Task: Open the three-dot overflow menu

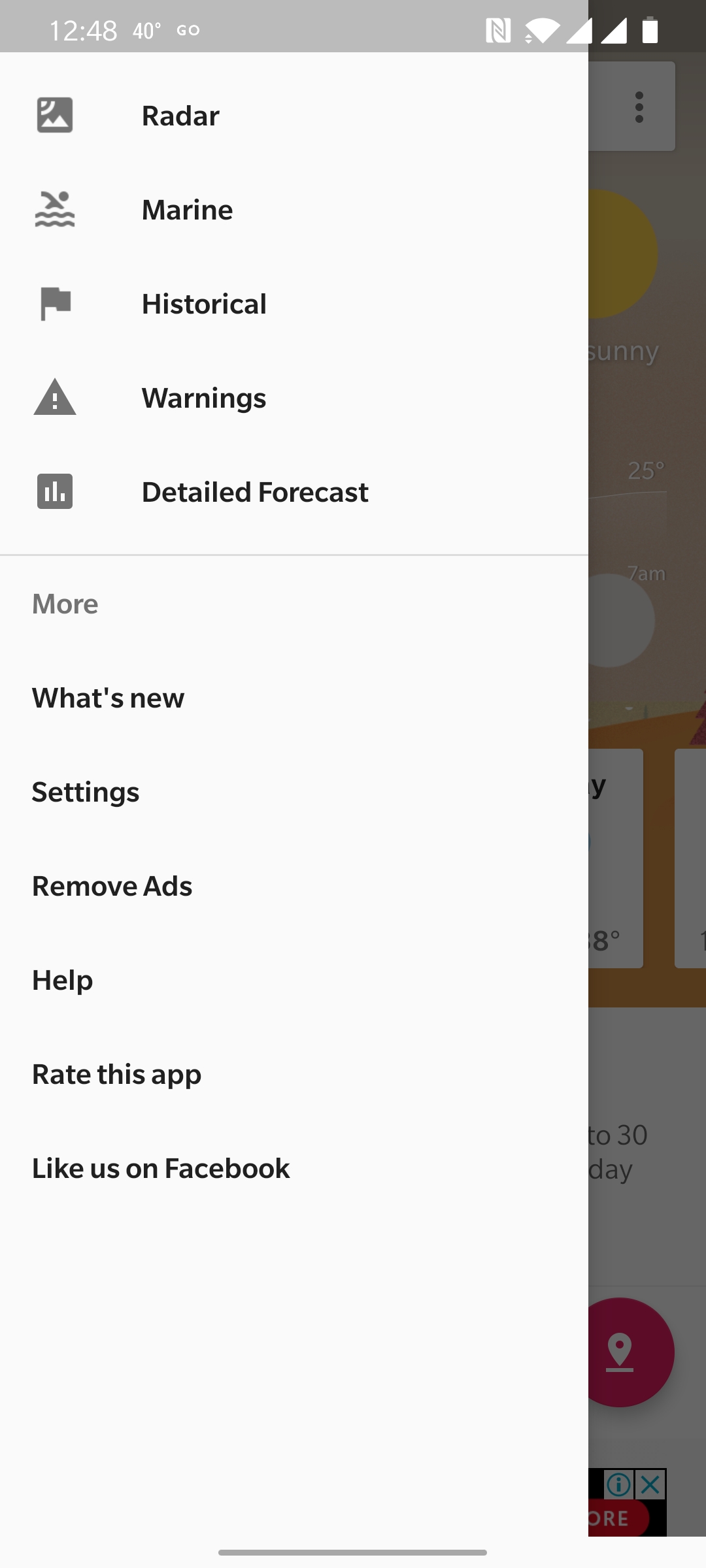Action: coord(639,107)
